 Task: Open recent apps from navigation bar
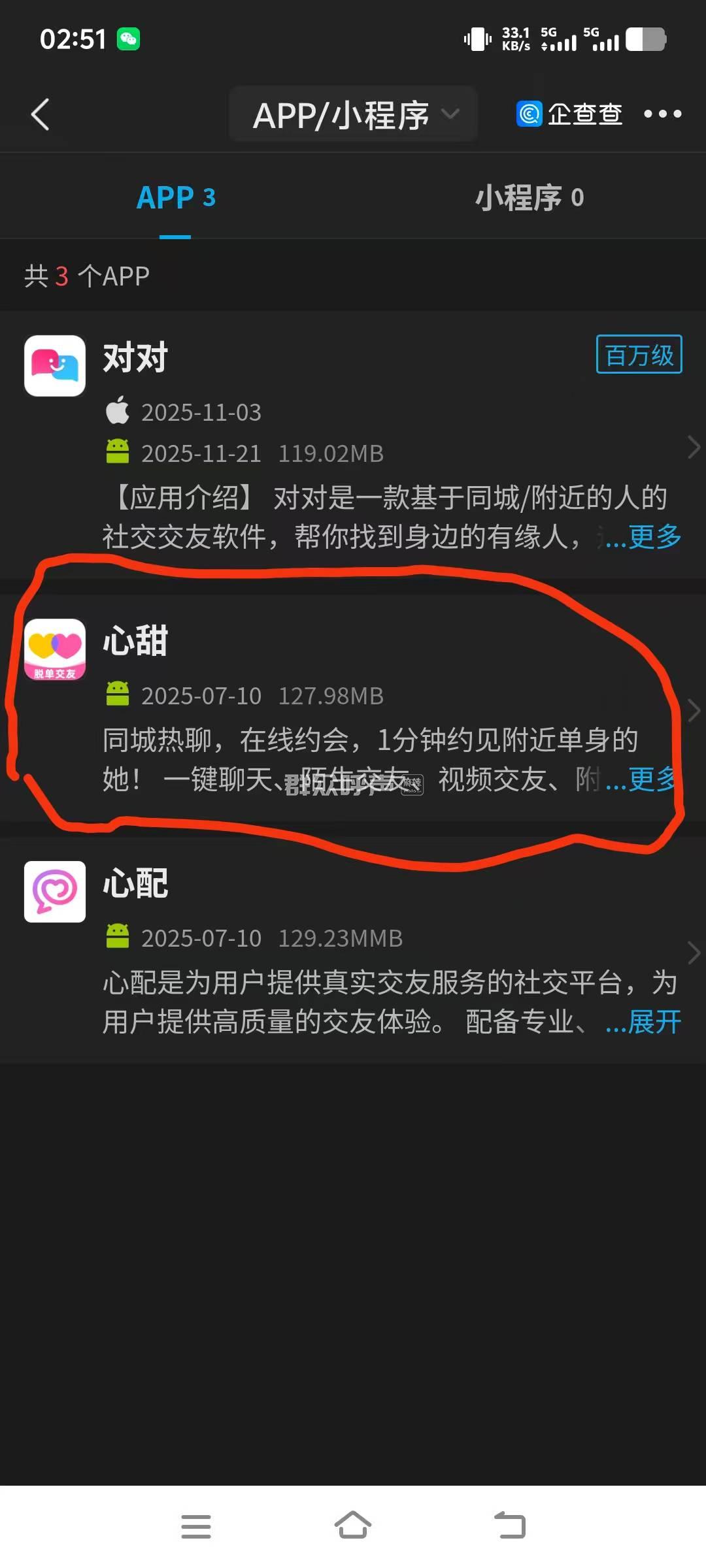point(195,1526)
